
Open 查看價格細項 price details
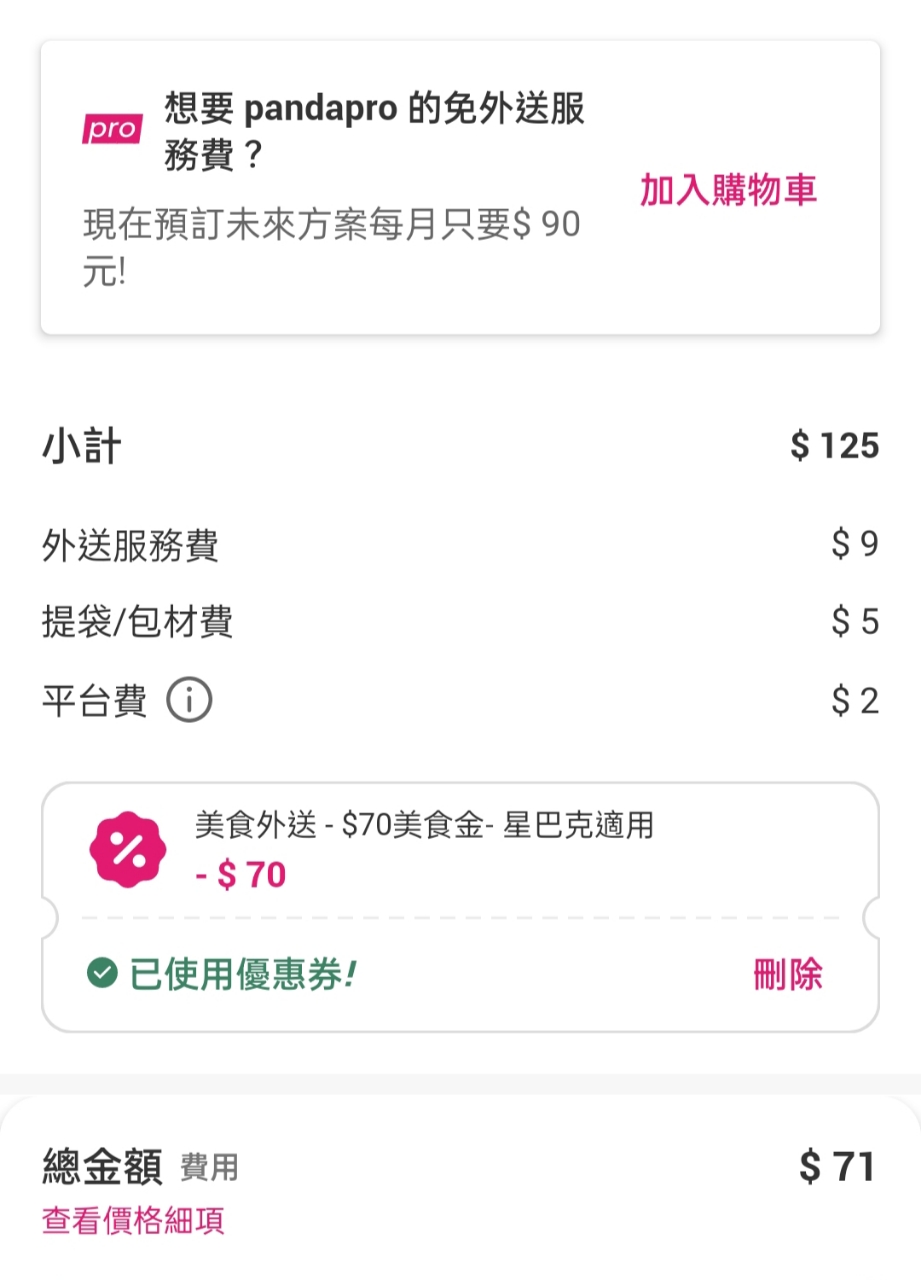[133, 1220]
